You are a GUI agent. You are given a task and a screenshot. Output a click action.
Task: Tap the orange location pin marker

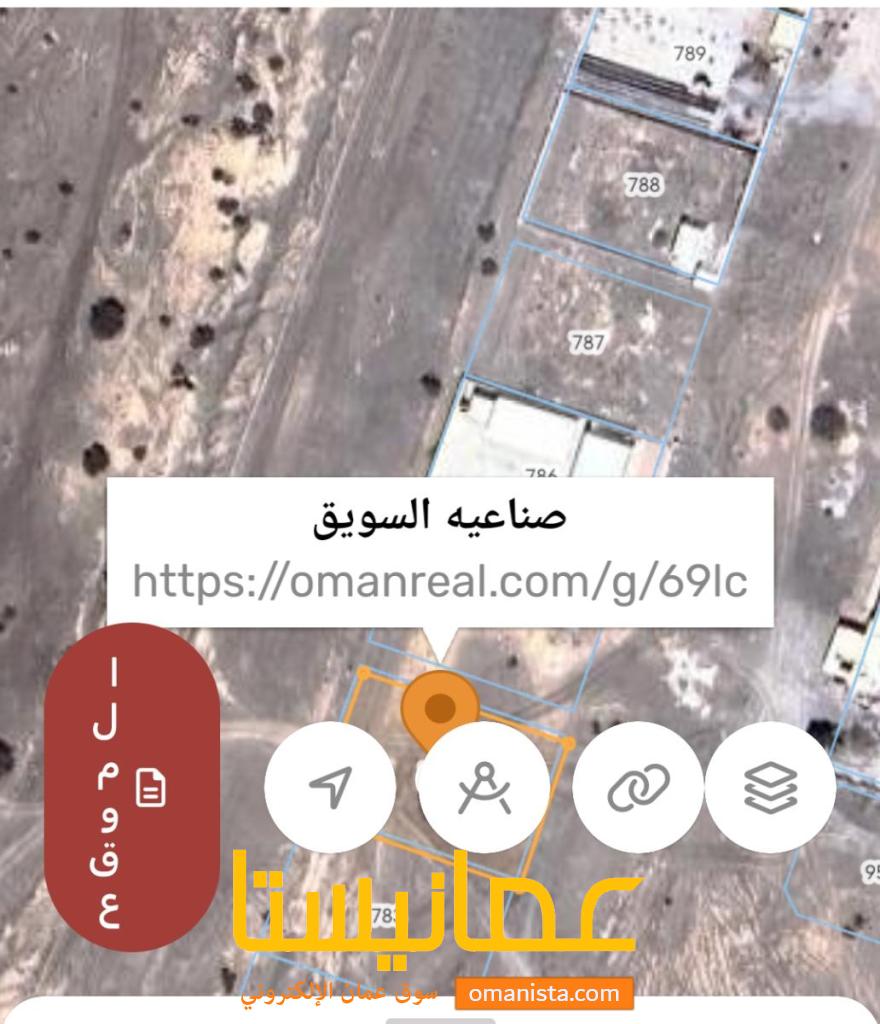point(439,705)
